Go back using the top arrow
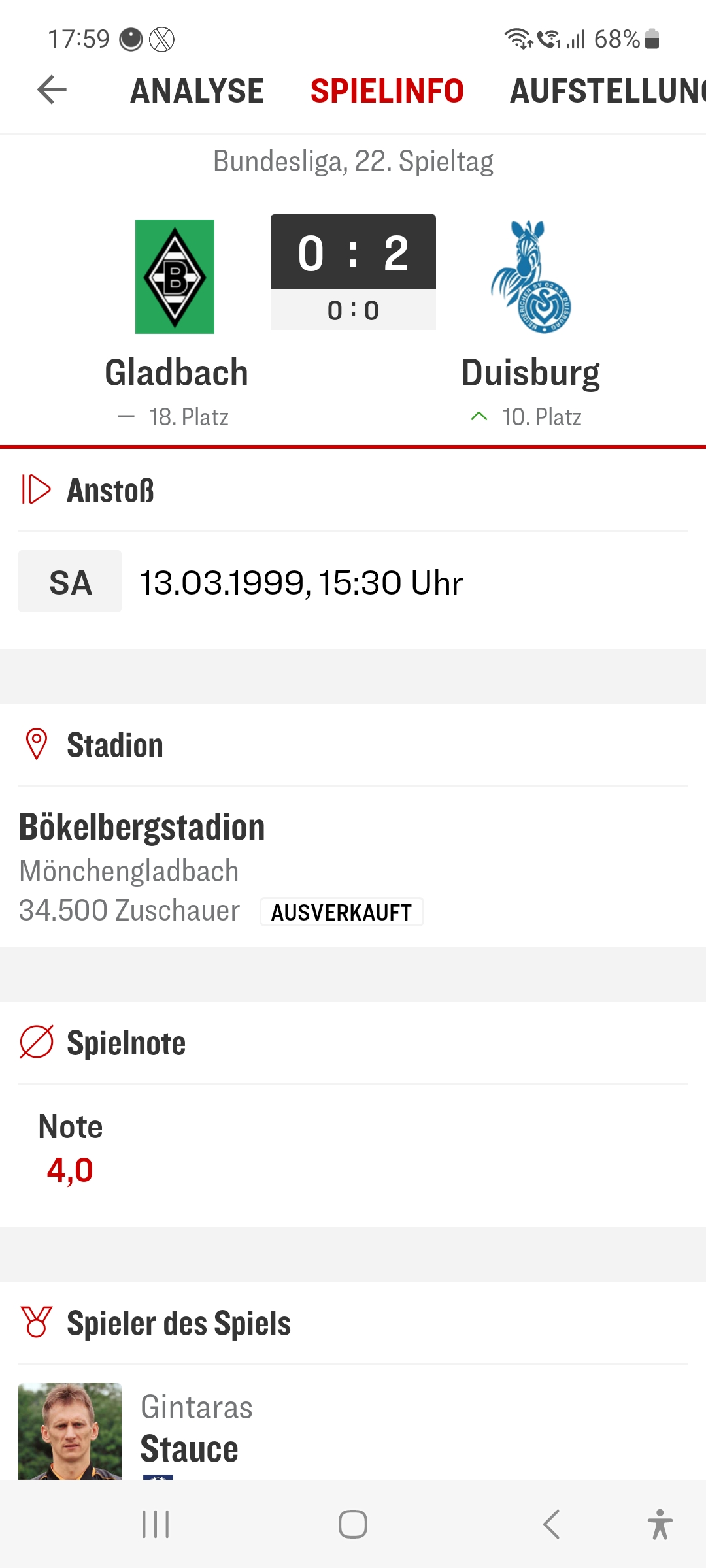Screen dimensions: 706x1568 [x=52, y=90]
